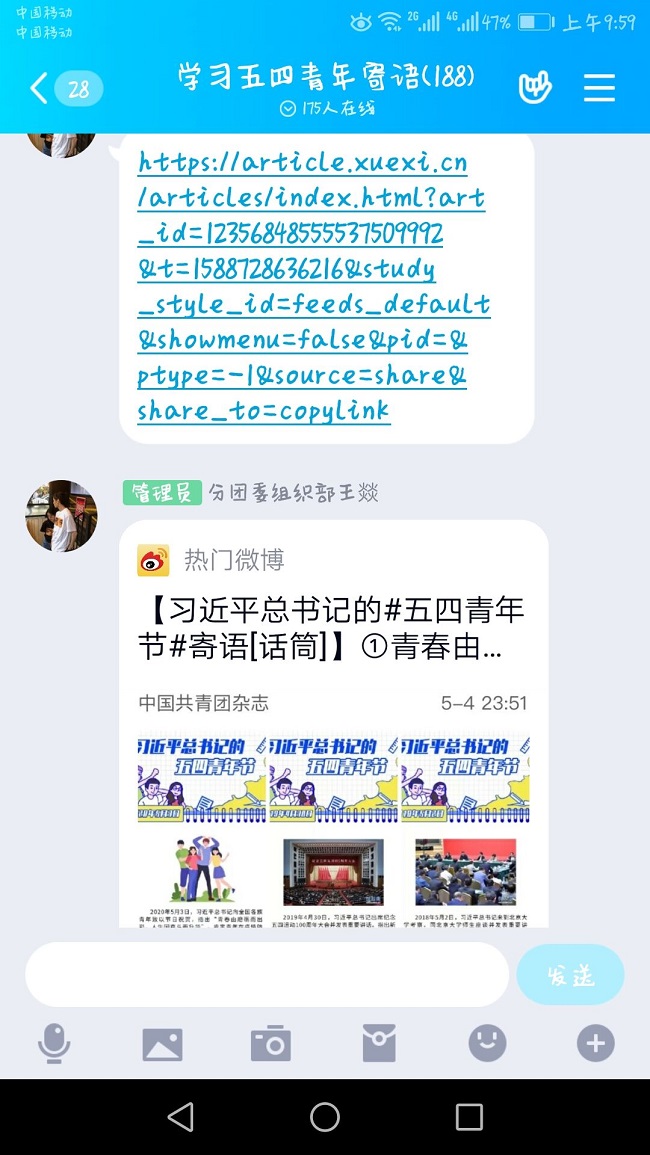Pick a photo from the gallery
This screenshot has width=650, height=1155.
coord(162,1044)
